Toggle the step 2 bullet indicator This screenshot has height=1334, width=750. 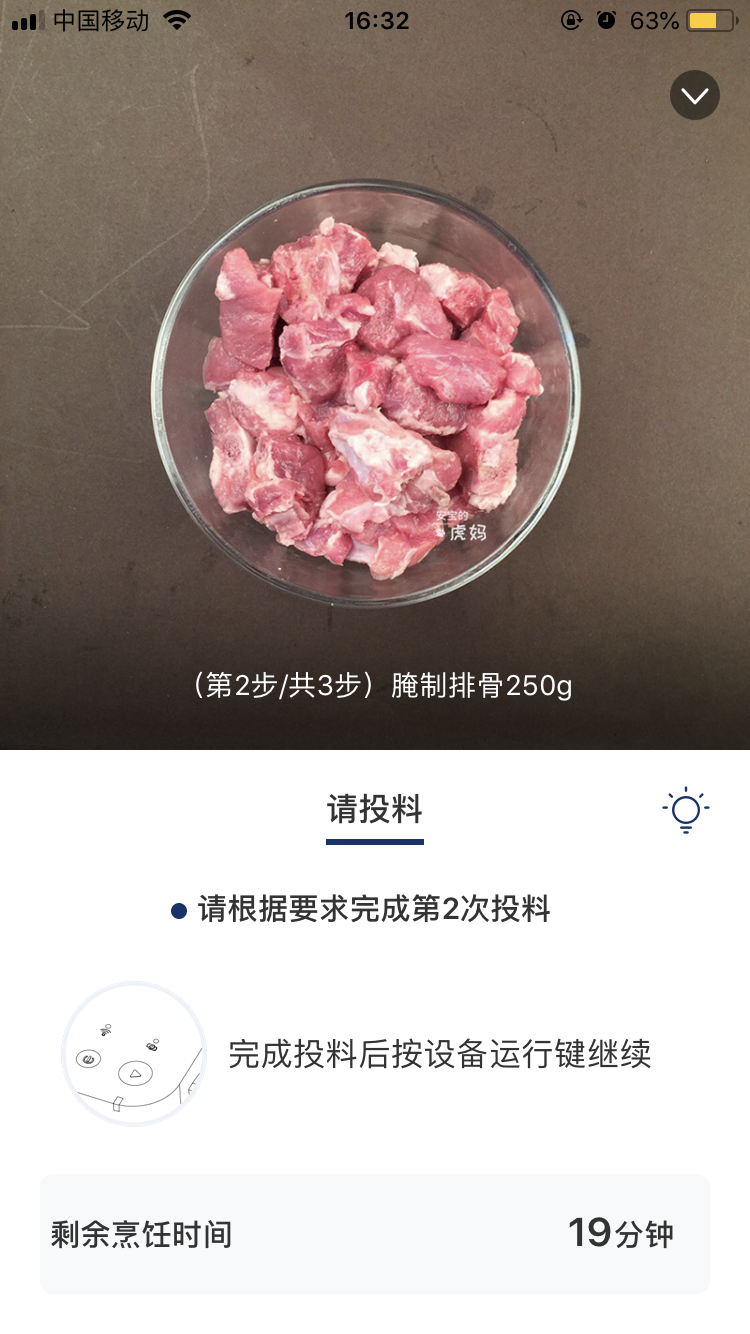(178, 910)
